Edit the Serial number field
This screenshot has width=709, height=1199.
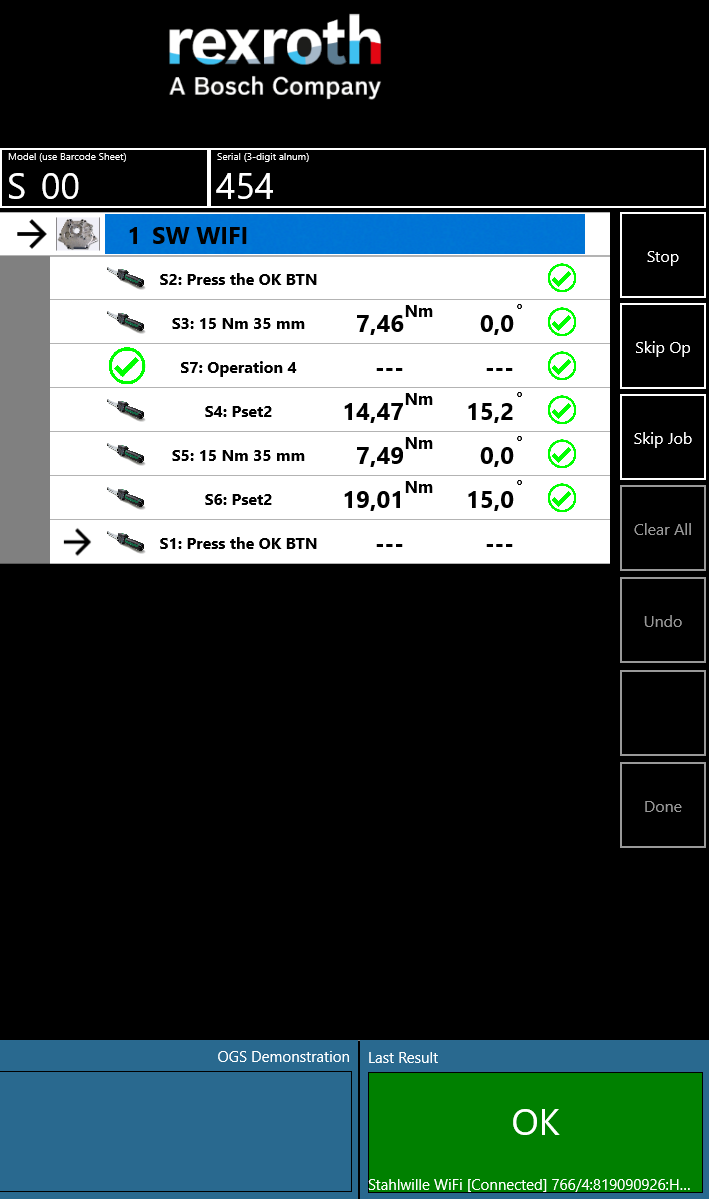click(x=457, y=184)
